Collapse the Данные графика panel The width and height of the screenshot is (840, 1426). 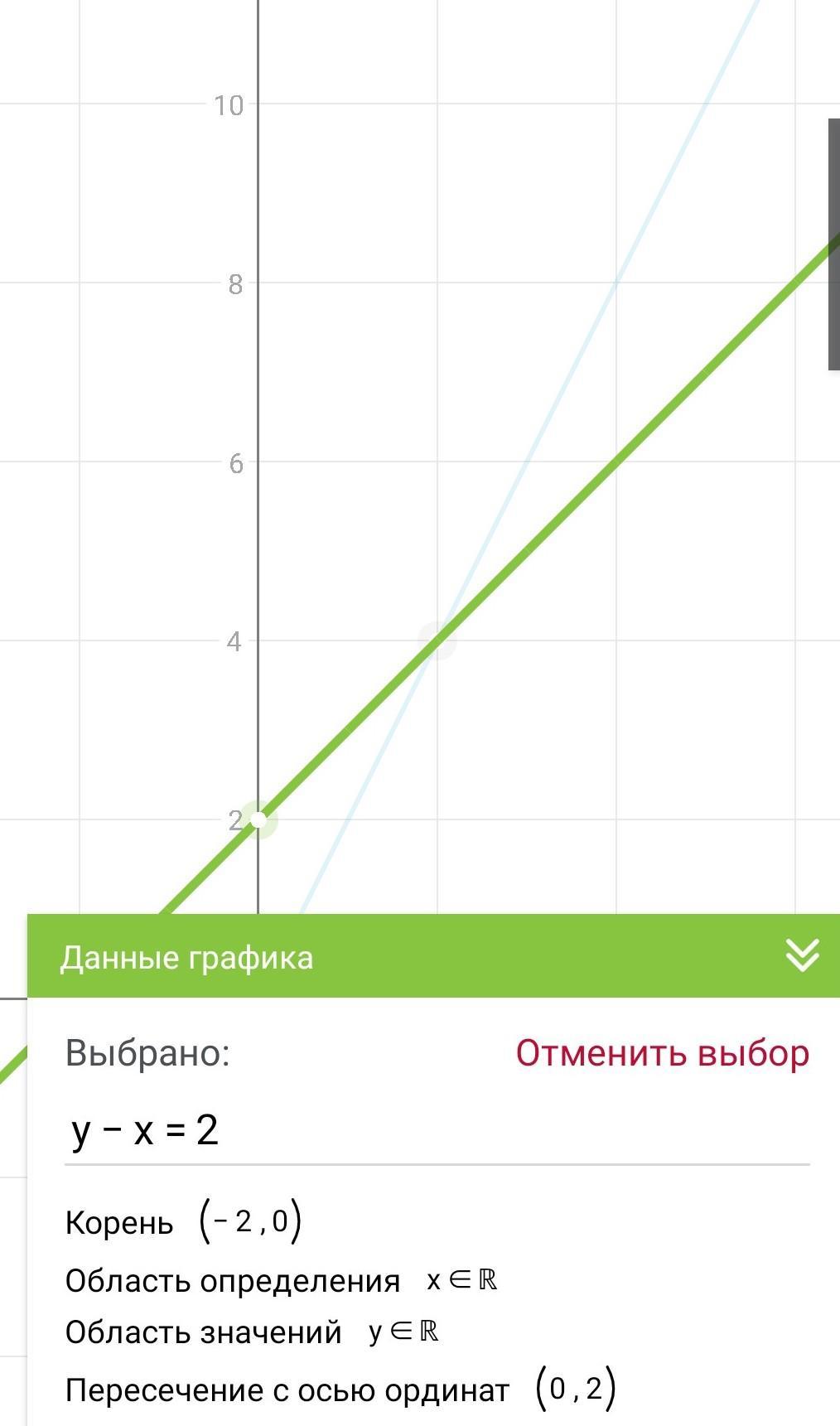pos(802,955)
